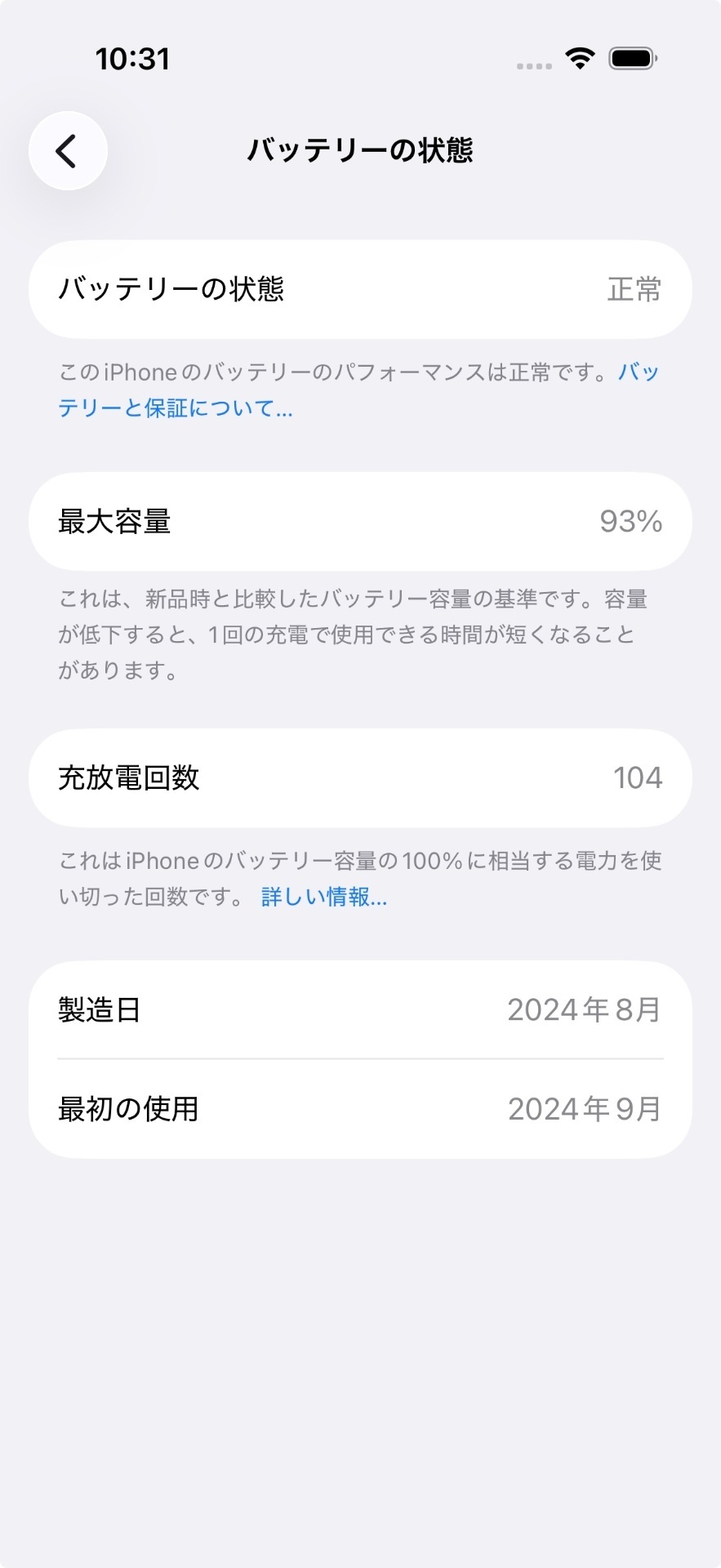Expand the 最初の使用 first use row

360,1108
